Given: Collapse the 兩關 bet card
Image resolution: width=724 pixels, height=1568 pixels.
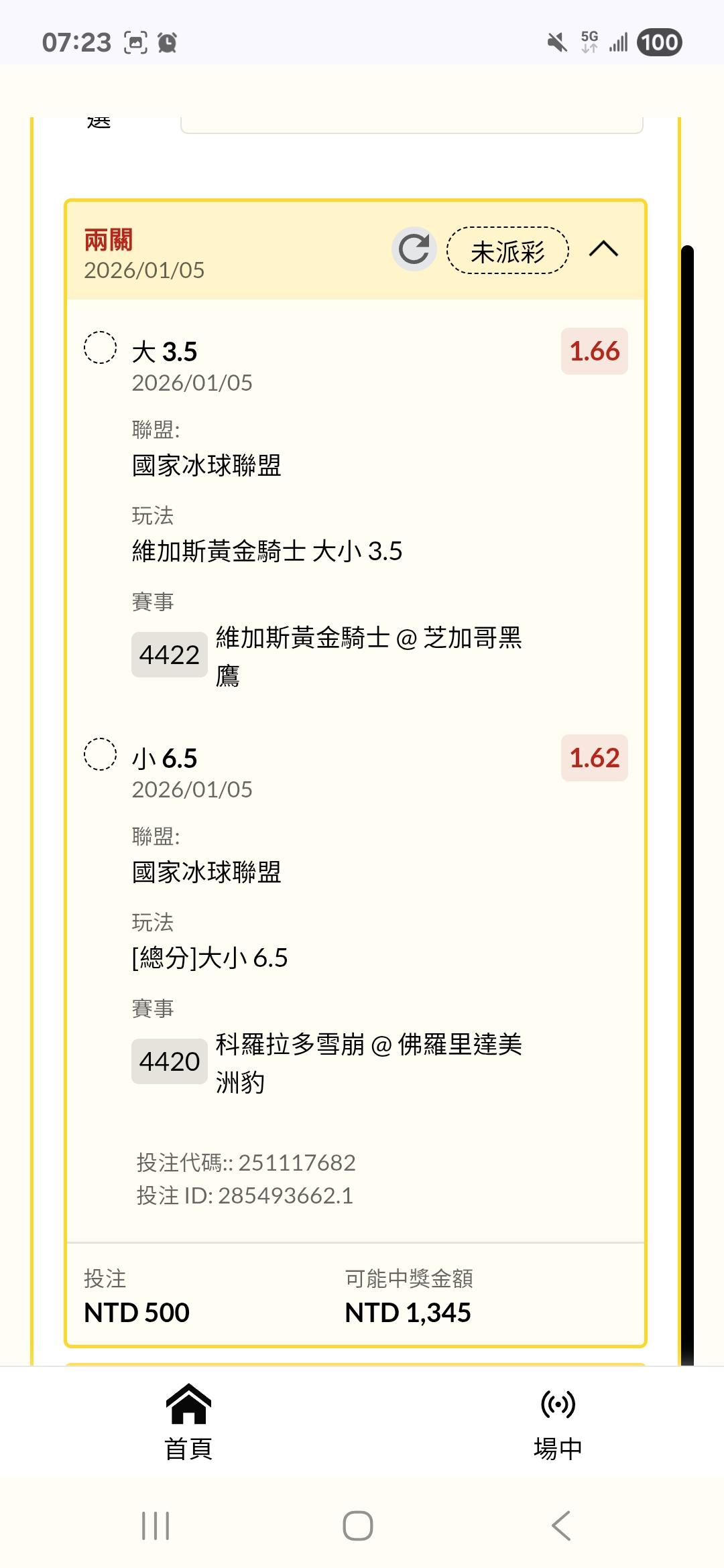Looking at the screenshot, I should point(603,249).
